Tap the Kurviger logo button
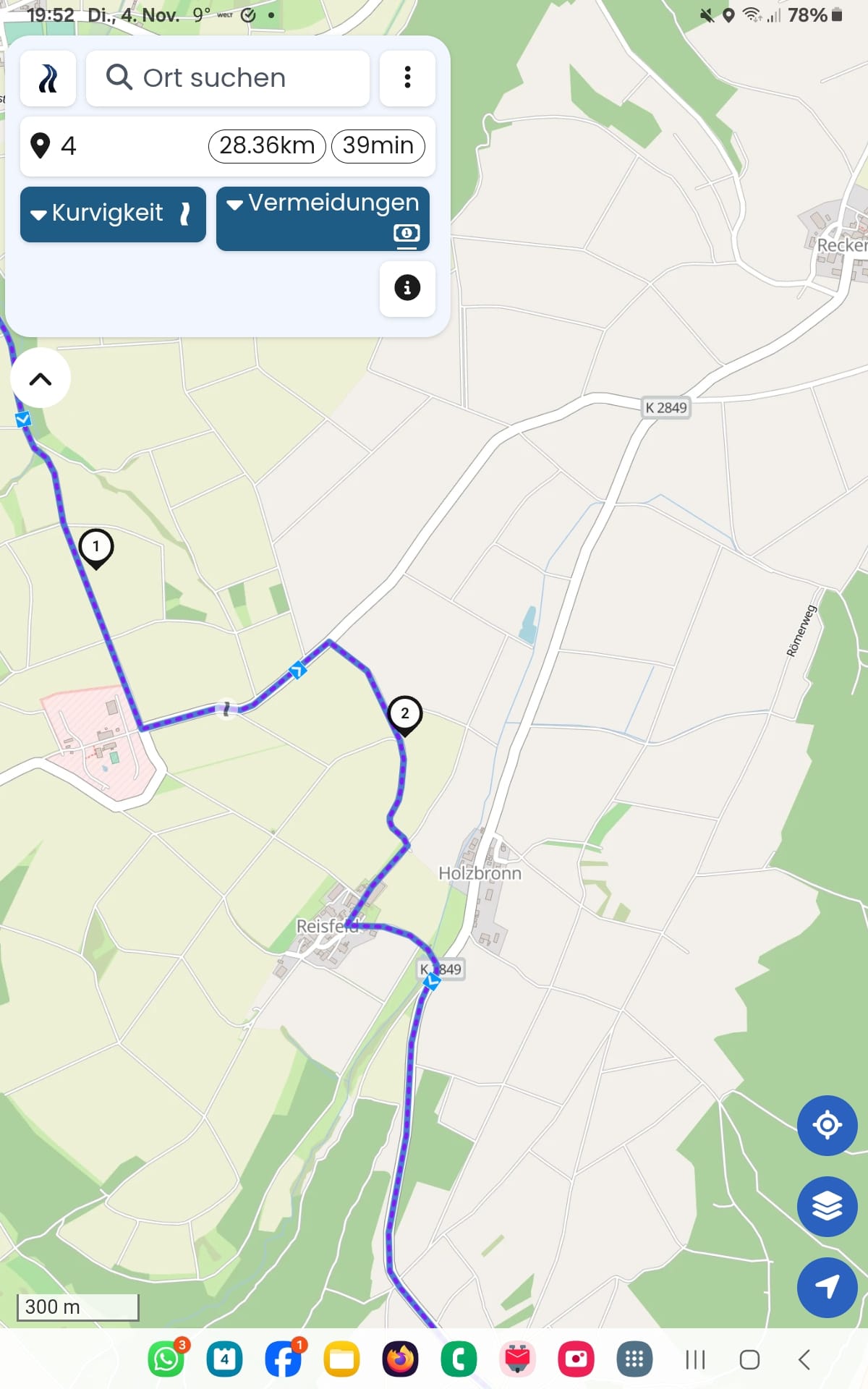This screenshot has height=1389, width=868. 48,78
